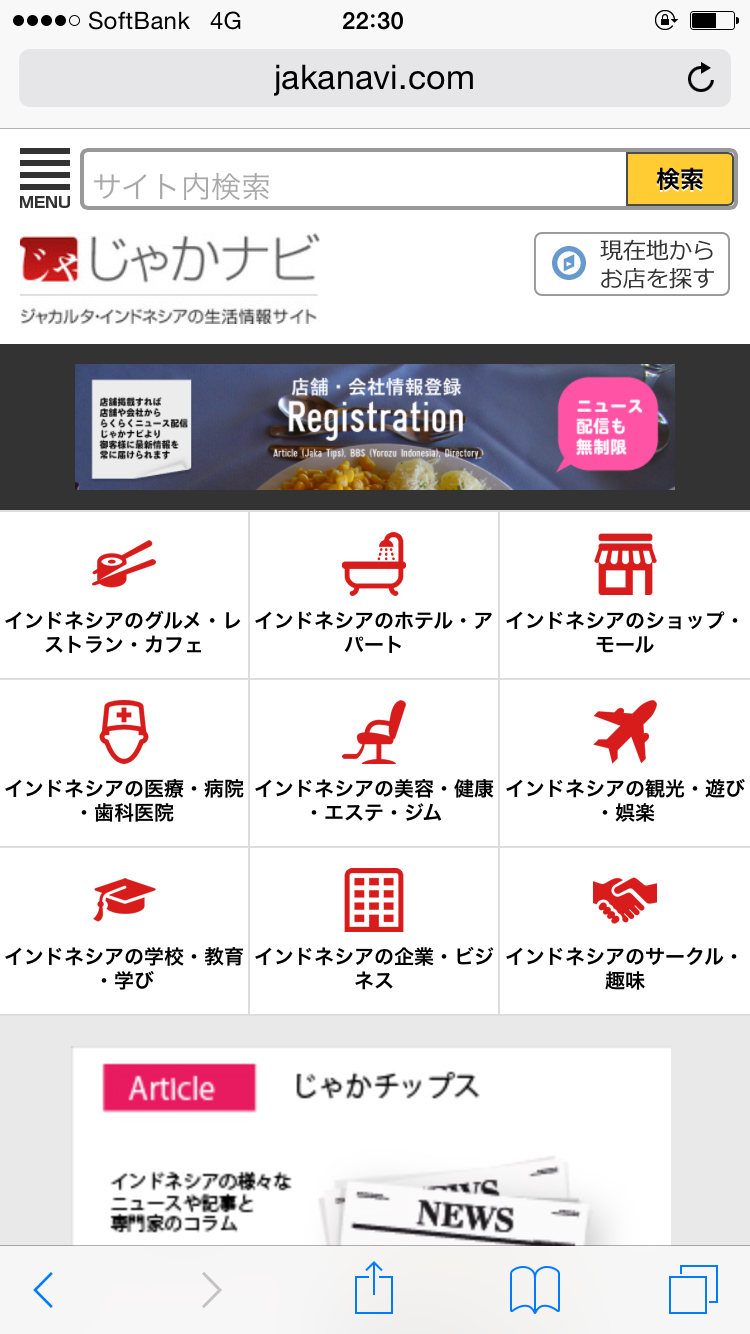Open サークル・趣味 category
Screen dimensions: 750x1334
point(625,931)
